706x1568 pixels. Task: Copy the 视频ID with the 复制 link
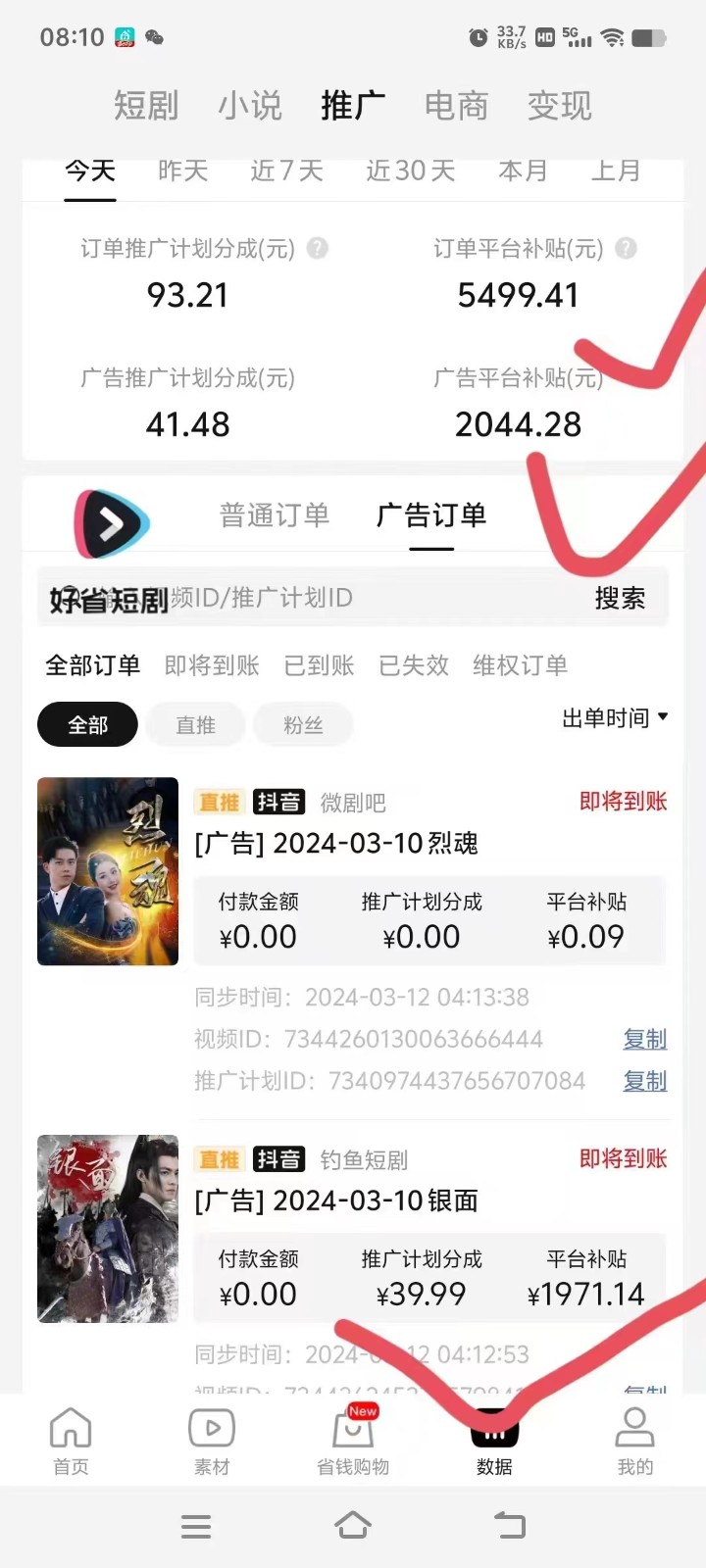[644, 1039]
